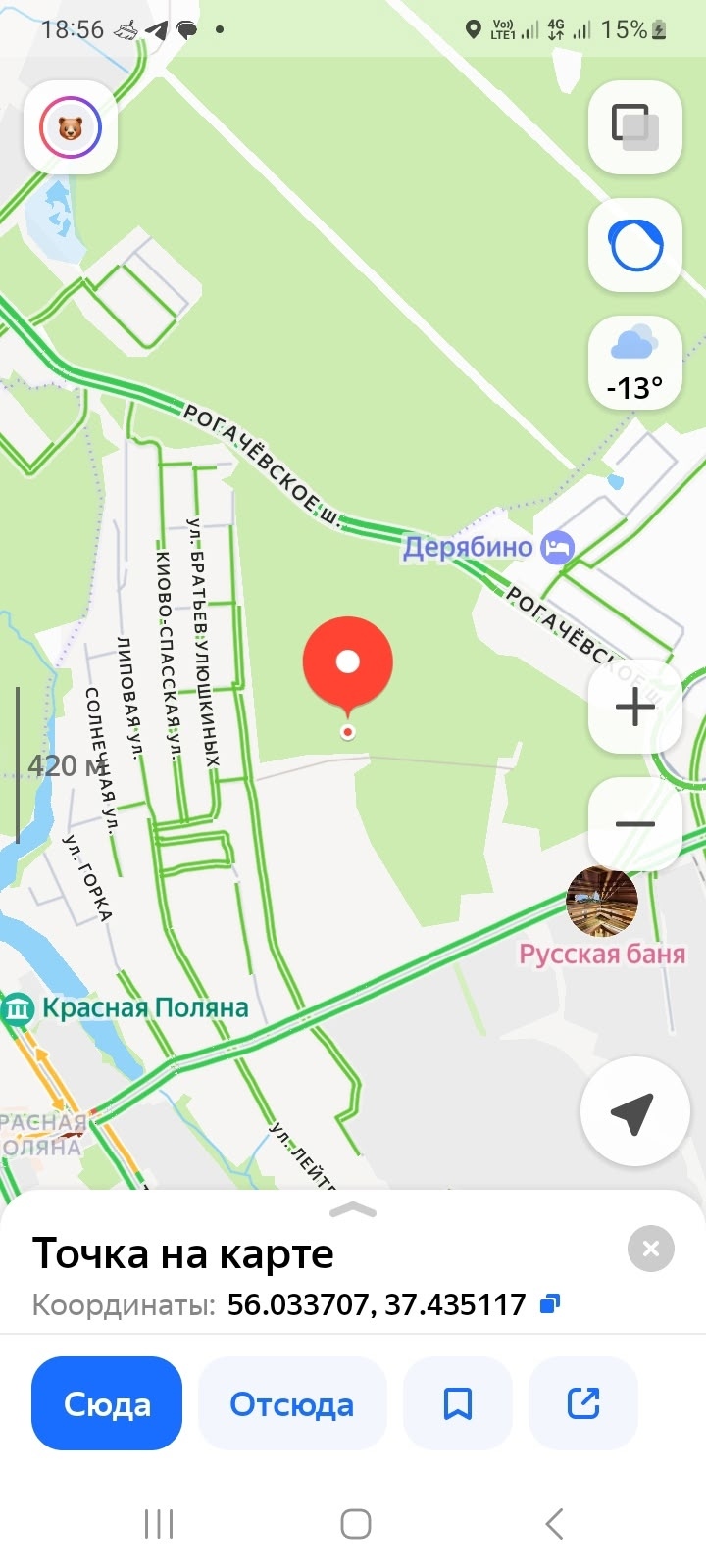The width and height of the screenshot is (706, 1568).
Task: Open the profile avatar button
Action: pyautogui.click(x=71, y=128)
